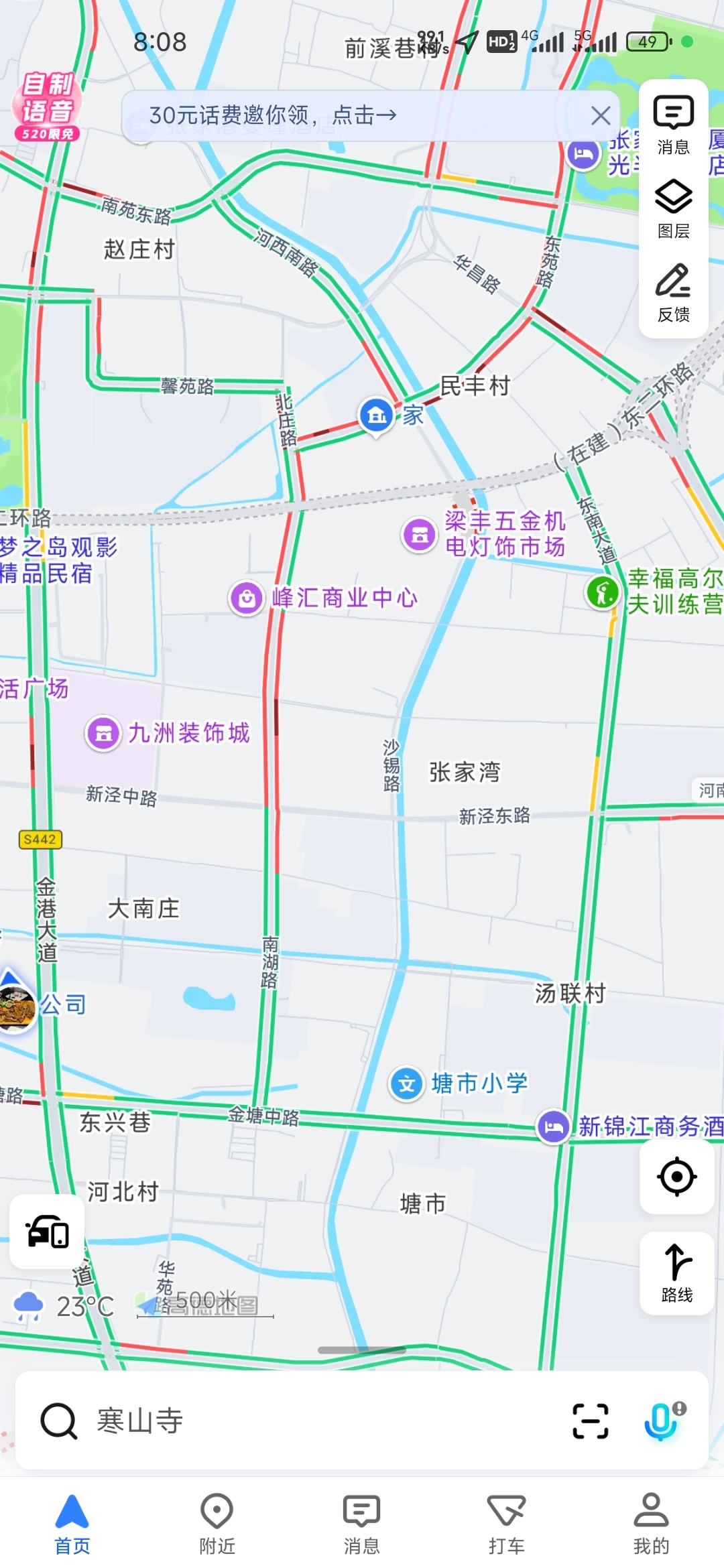The height and width of the screenshot is (1568, 724).
Task: Open 消息 panel on map toolbar
Action: [673, 125]
